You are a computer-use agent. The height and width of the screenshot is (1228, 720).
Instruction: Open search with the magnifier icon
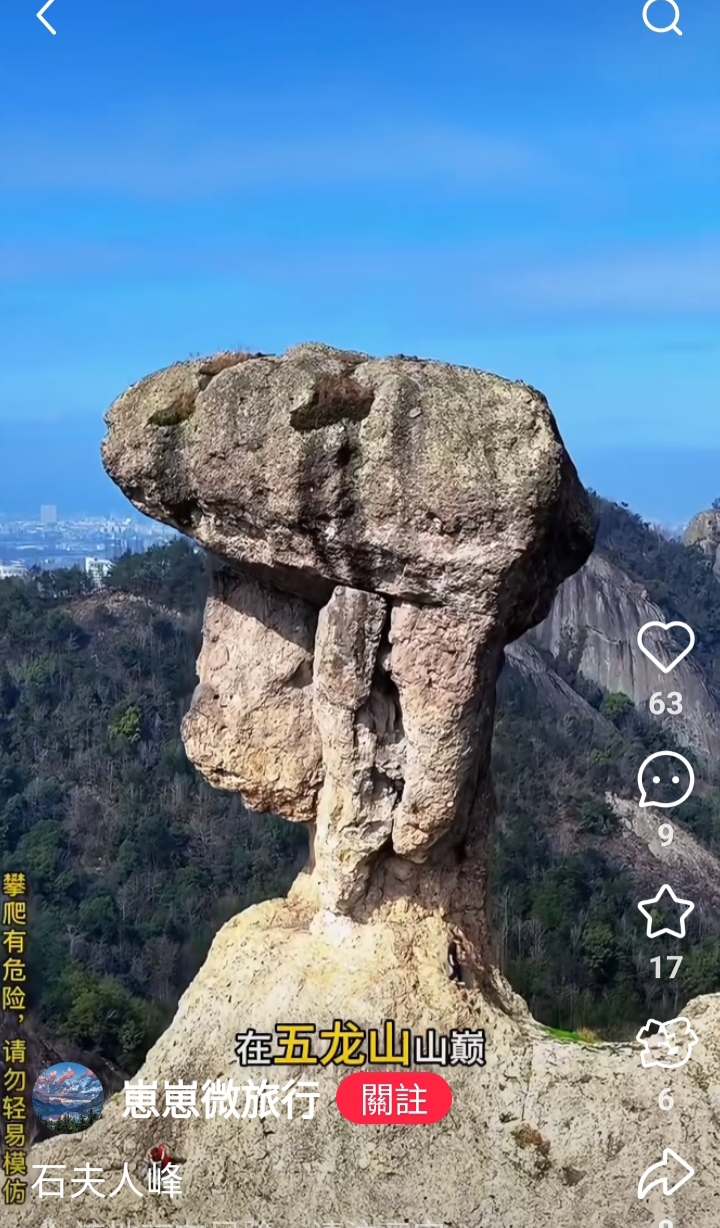662,17
